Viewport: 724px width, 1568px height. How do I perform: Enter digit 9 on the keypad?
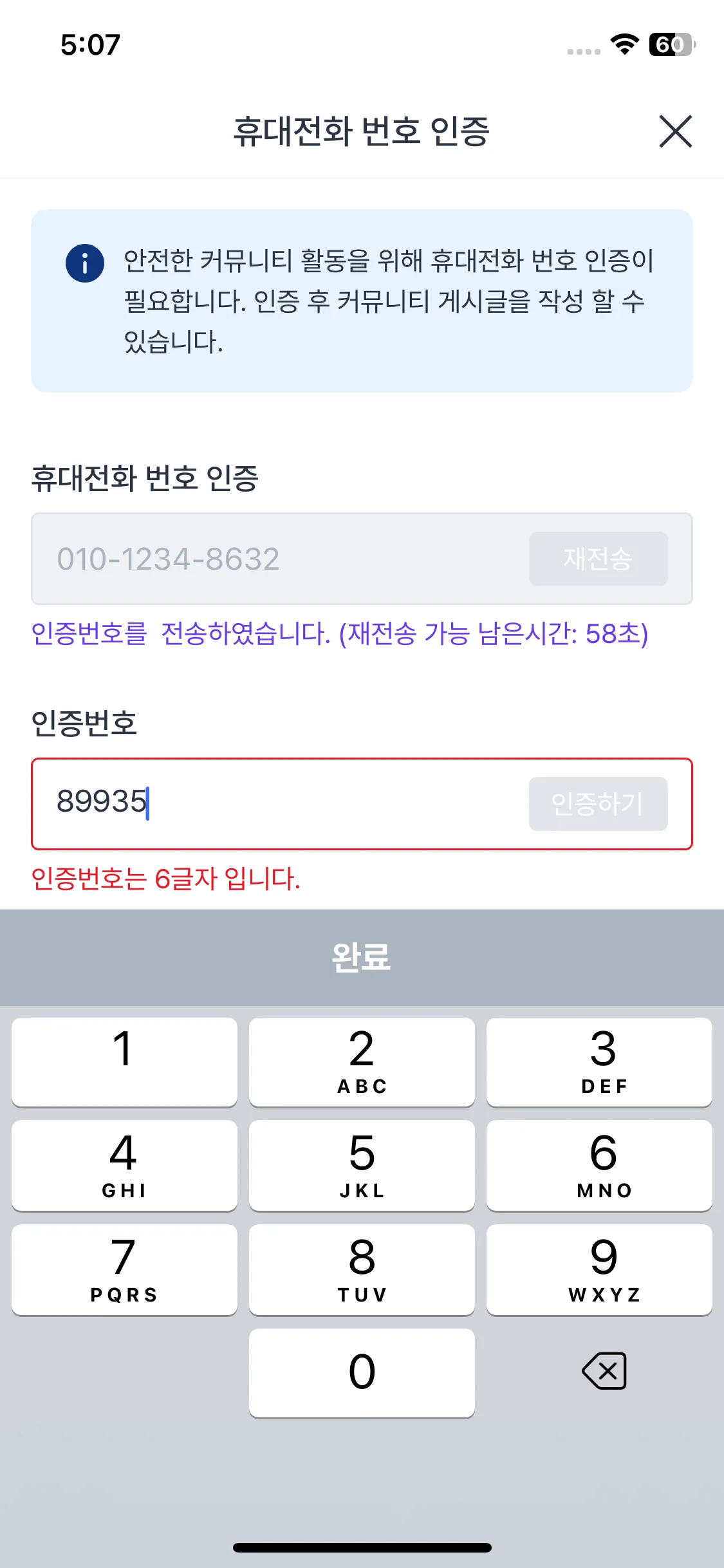599,1270
